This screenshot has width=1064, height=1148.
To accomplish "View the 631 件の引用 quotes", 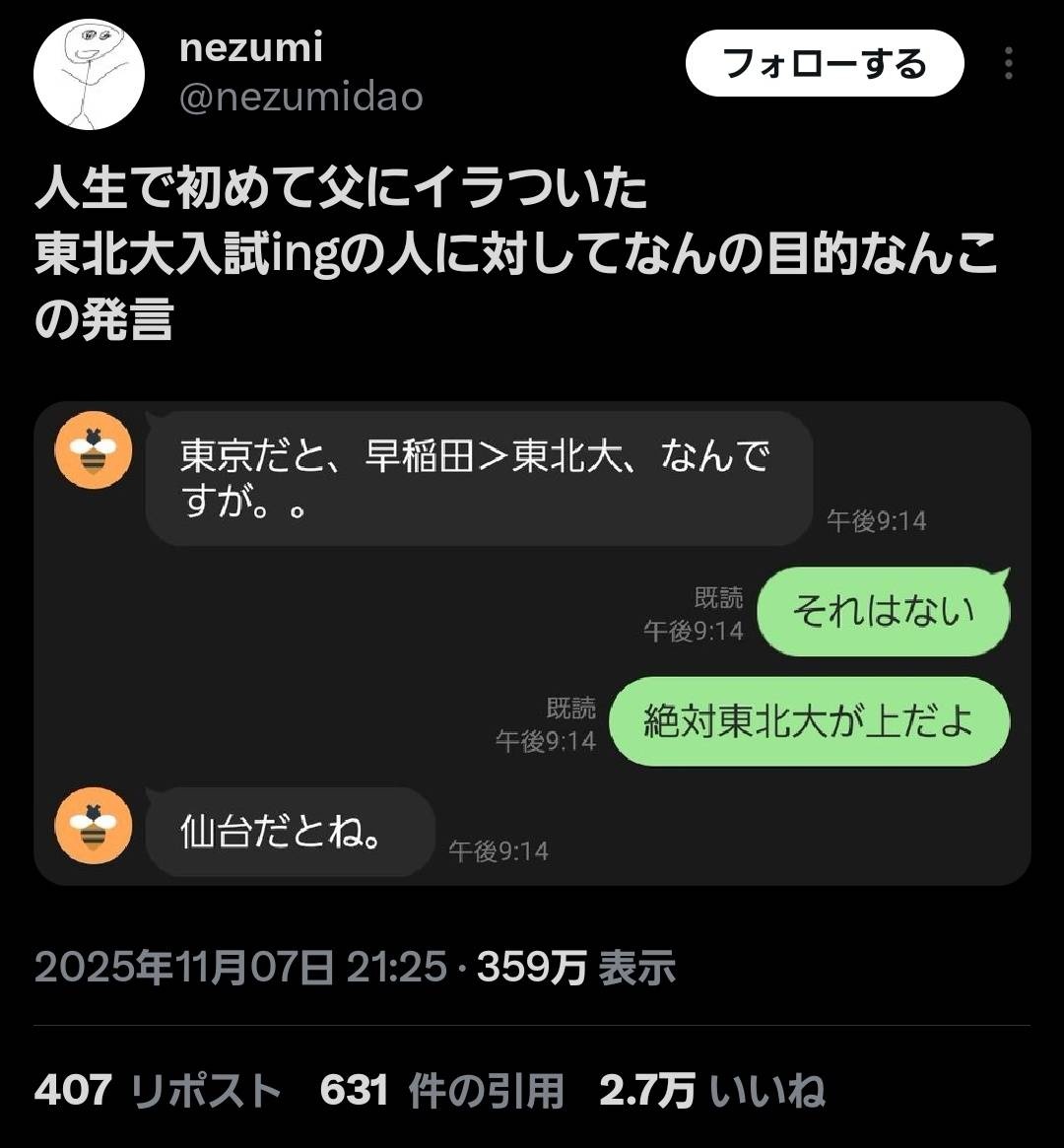I will click(441, 1091).
